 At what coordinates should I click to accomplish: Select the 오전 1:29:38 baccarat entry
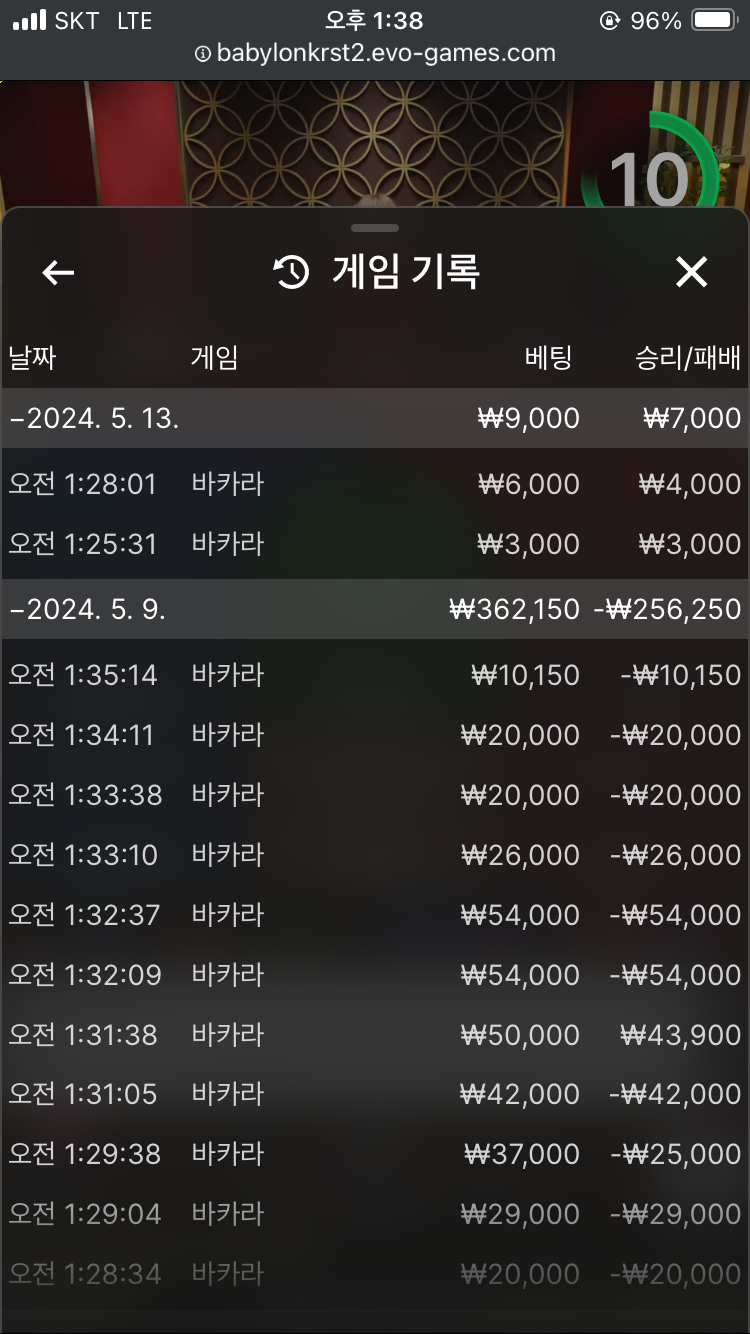coord(375,1154)
